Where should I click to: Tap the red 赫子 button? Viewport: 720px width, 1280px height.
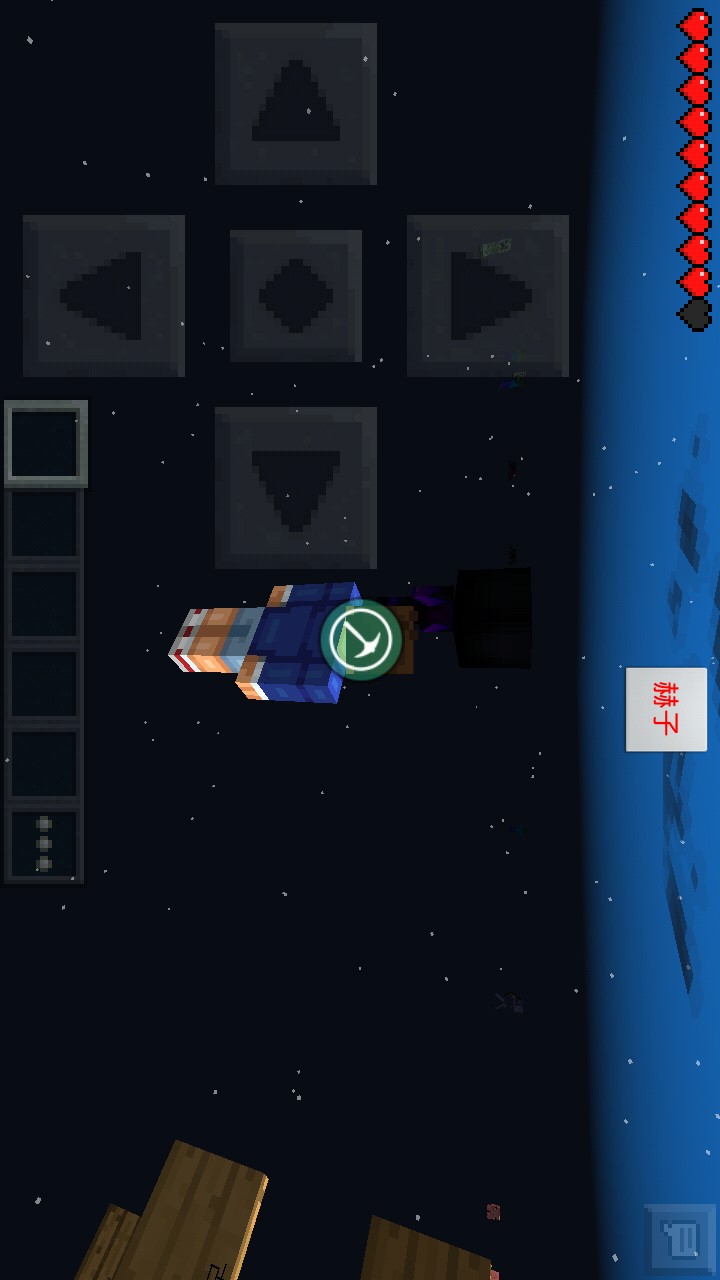666,709
